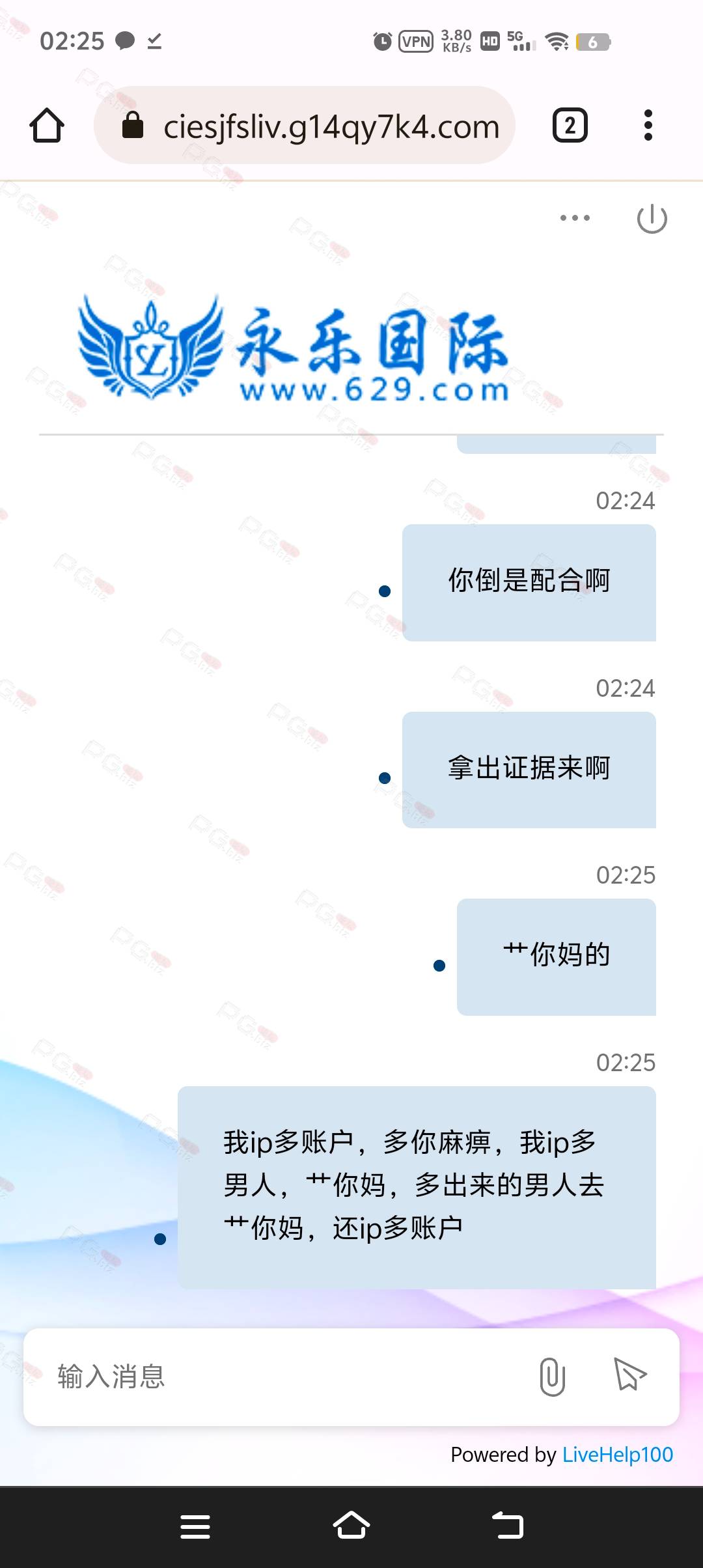Open the browser overflow menu
Viewport: 703px width, 1568px height.
648,125
